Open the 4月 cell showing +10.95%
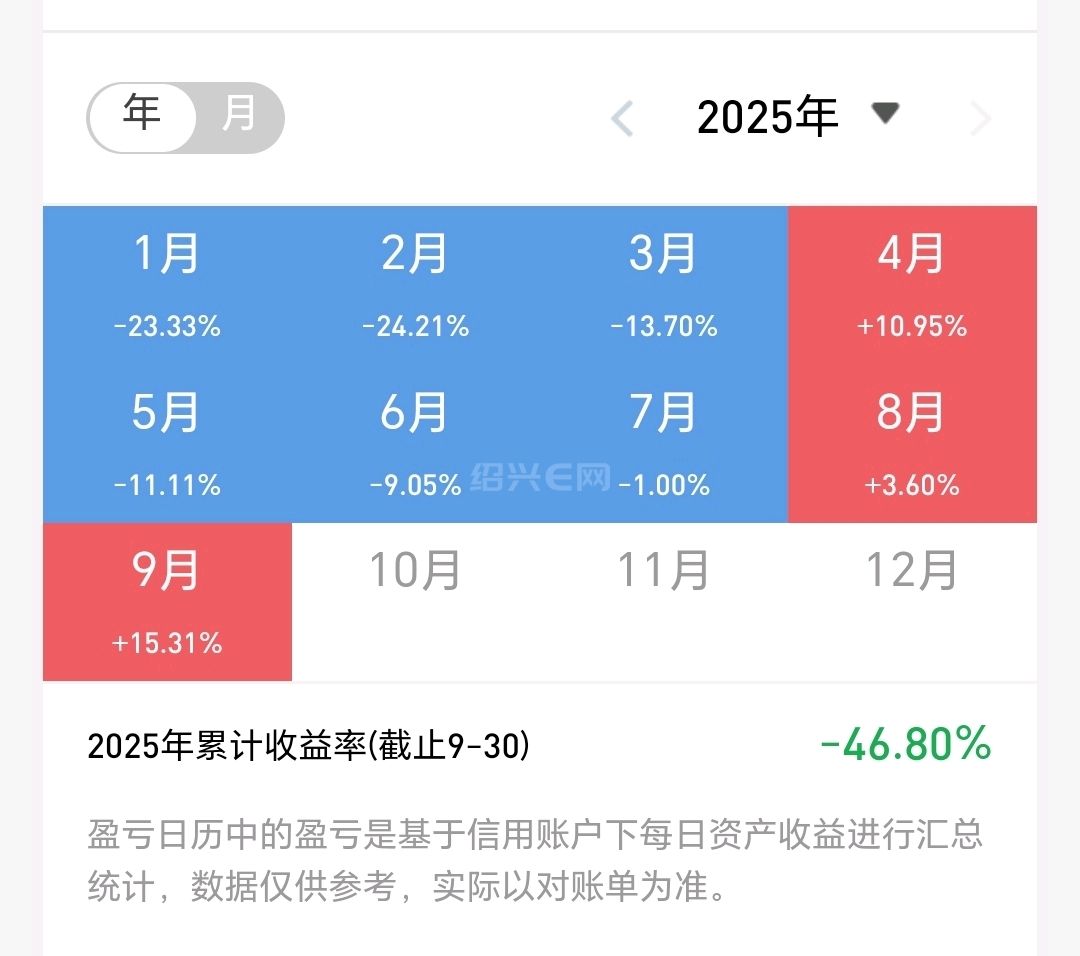The height and width of the screenshot is (956, 1080). 912,285
